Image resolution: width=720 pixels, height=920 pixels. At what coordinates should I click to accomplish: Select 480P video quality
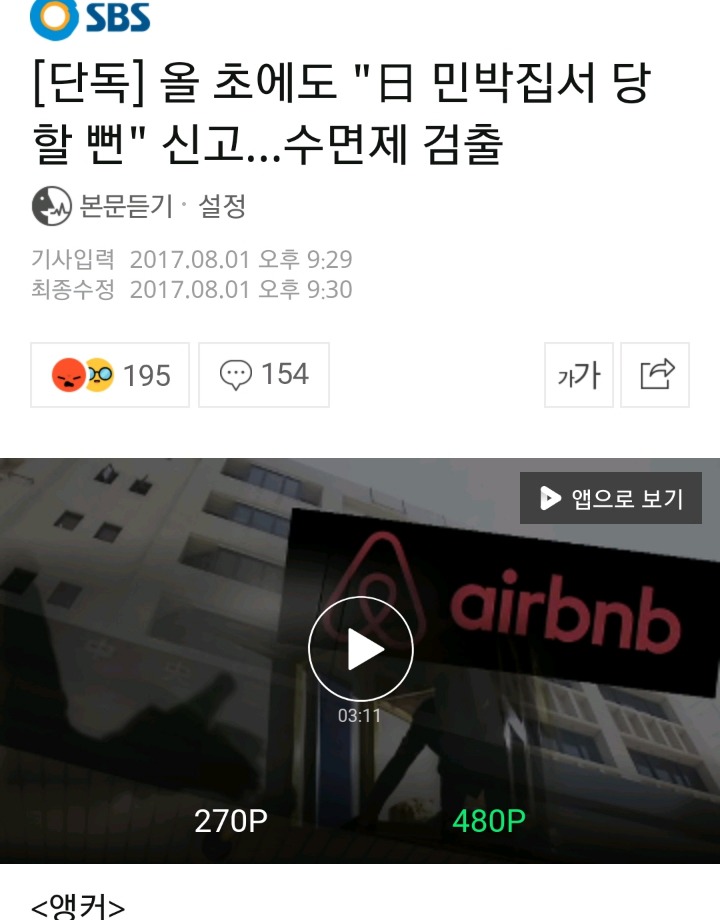click(x=489, y=821)
